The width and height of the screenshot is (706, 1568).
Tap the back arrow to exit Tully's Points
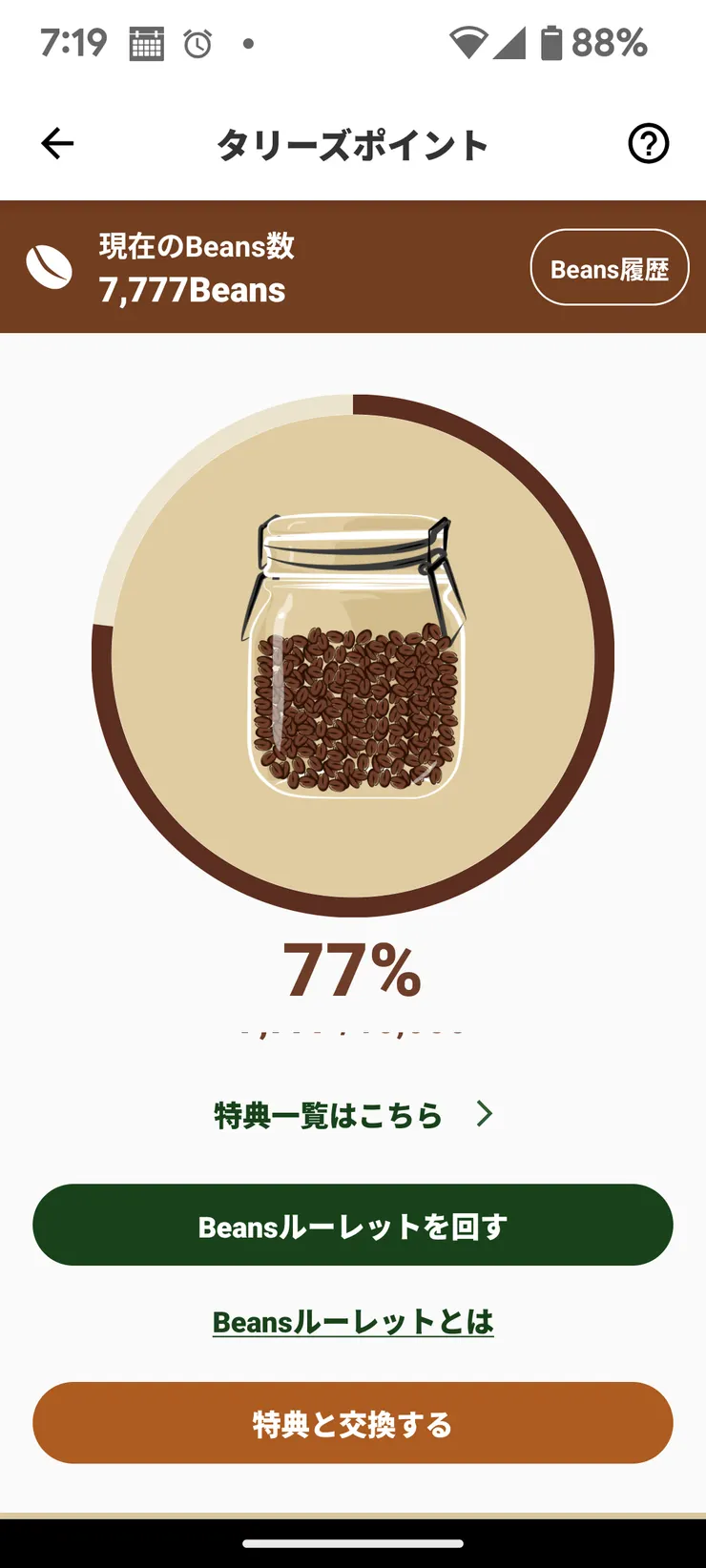[x=57, y=144]
